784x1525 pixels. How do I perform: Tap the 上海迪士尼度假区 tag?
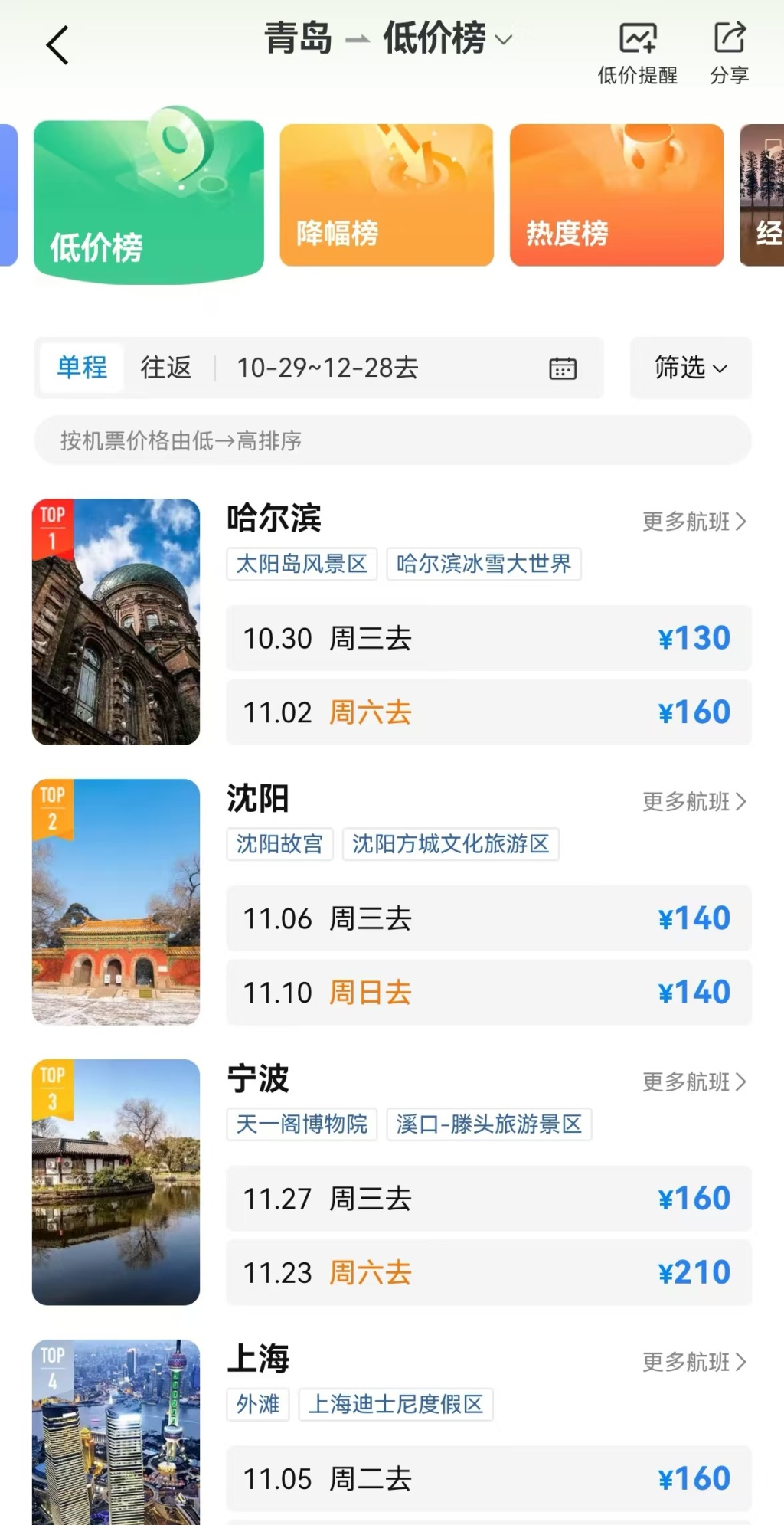396,1405
